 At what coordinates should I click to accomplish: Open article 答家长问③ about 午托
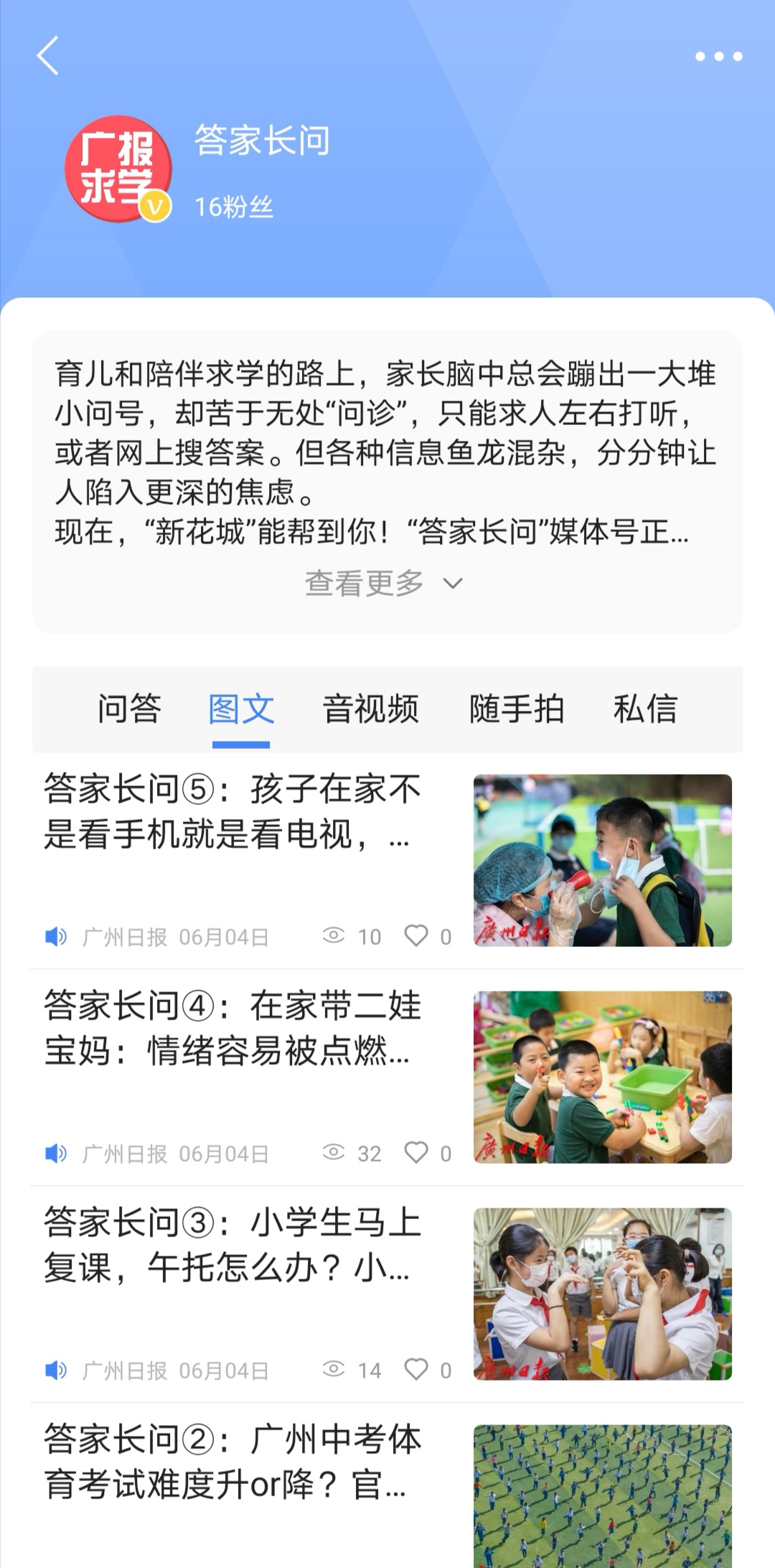tap(233, 1246)
